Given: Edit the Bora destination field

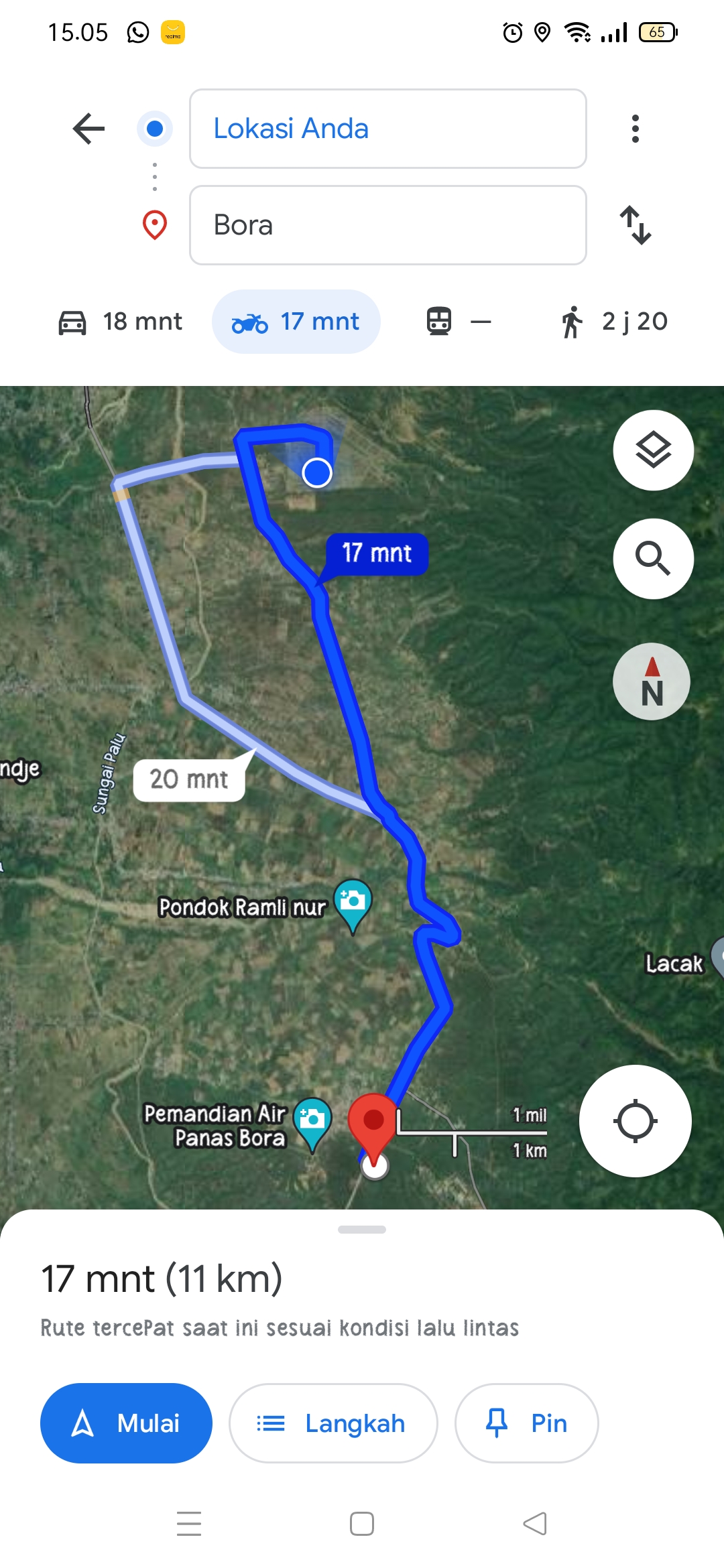Looking at the screenshot, I should click(x=388, y=225).
